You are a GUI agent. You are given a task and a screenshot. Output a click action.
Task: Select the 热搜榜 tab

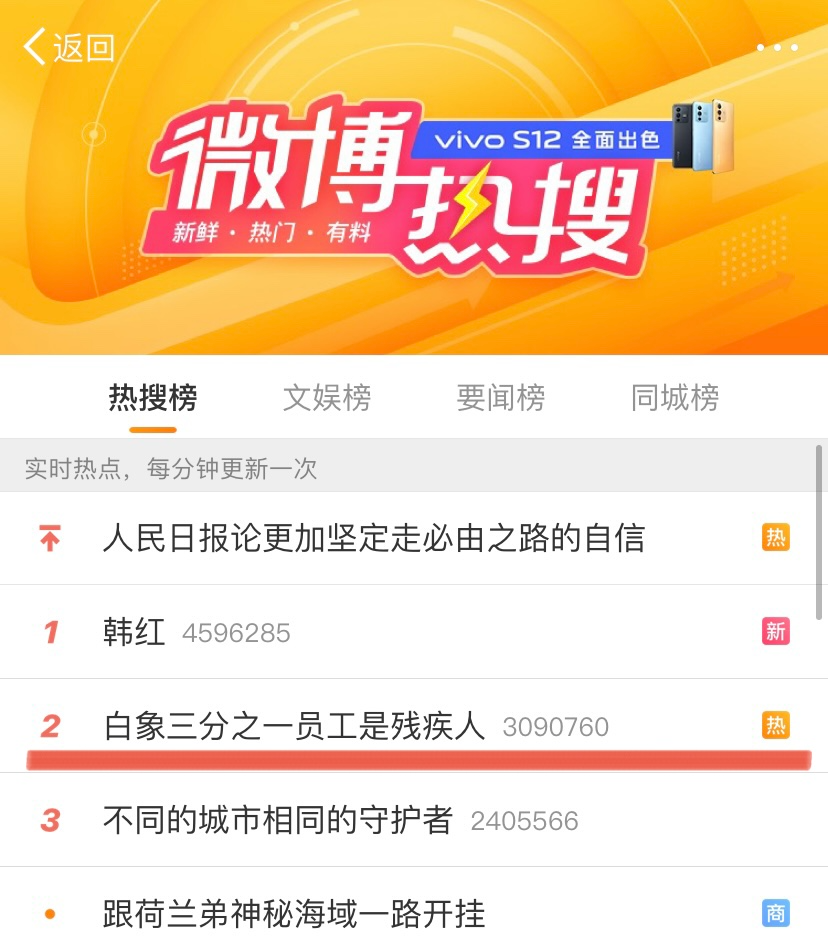[x=153, y=397]
